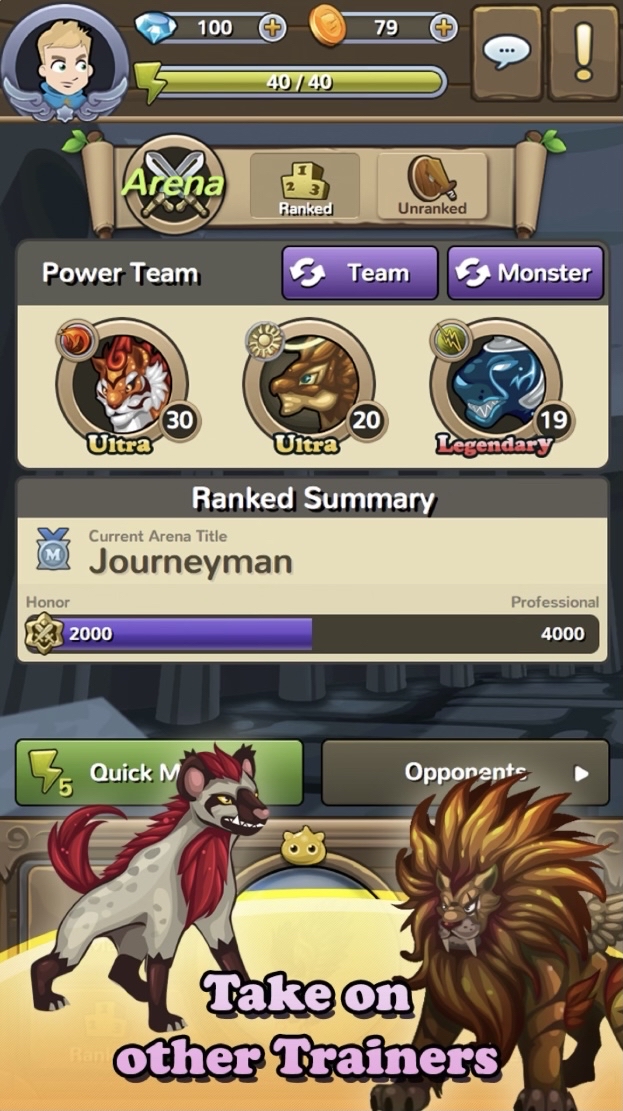Select the level 30 Ultra tiger monster
The width and height of the screenshot is (623, 1111).
point(122,385)
